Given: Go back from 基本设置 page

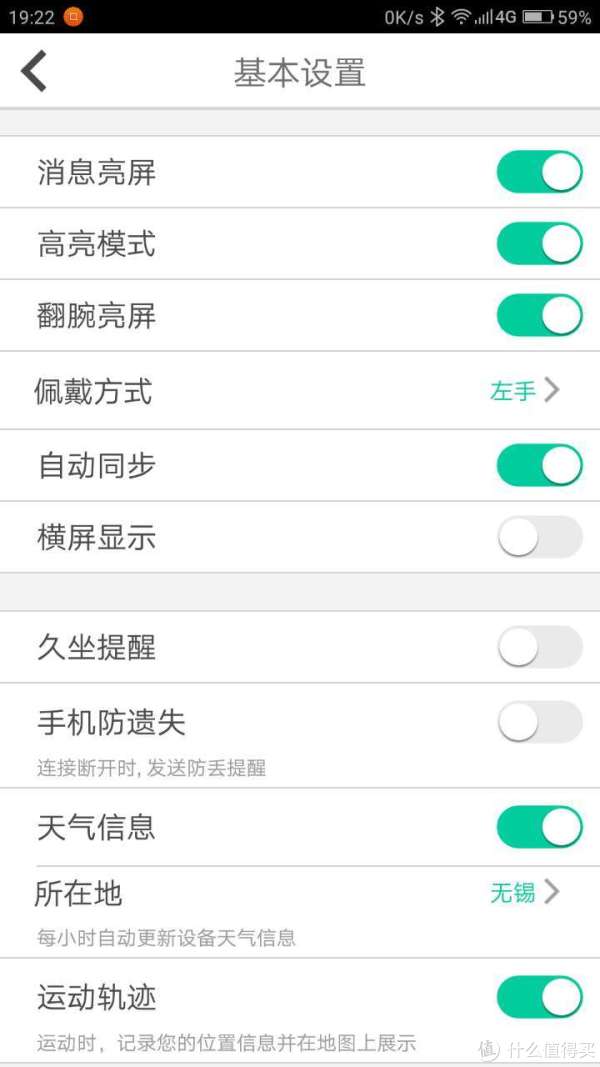Looking at the screenshot, I should (34, 71).
